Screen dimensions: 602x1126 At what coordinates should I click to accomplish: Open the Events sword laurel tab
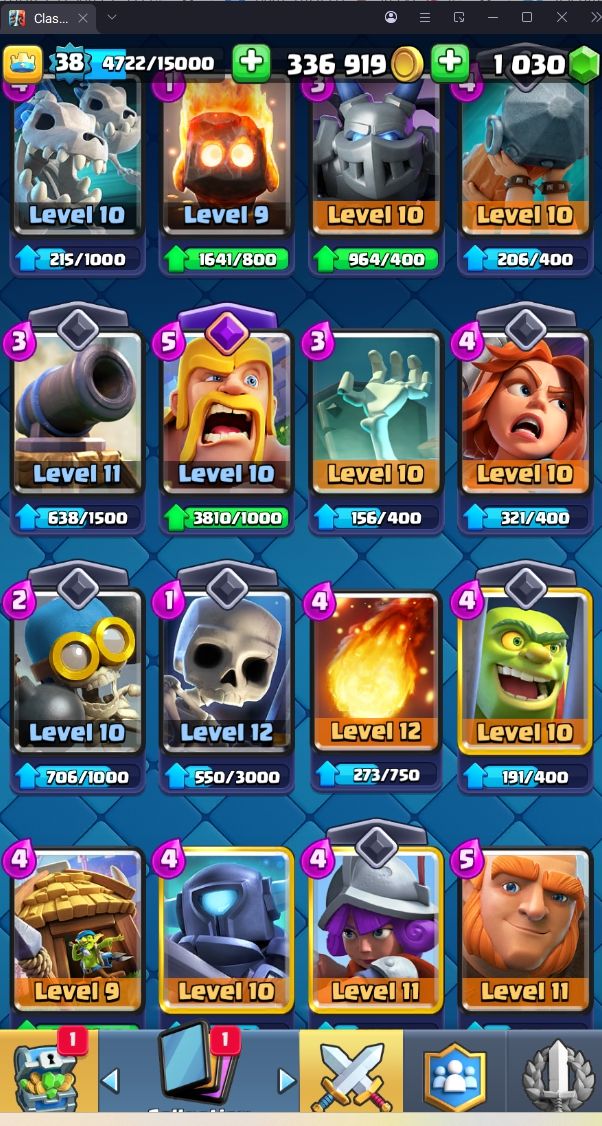pyautogui.click(x=556, y=1072)
